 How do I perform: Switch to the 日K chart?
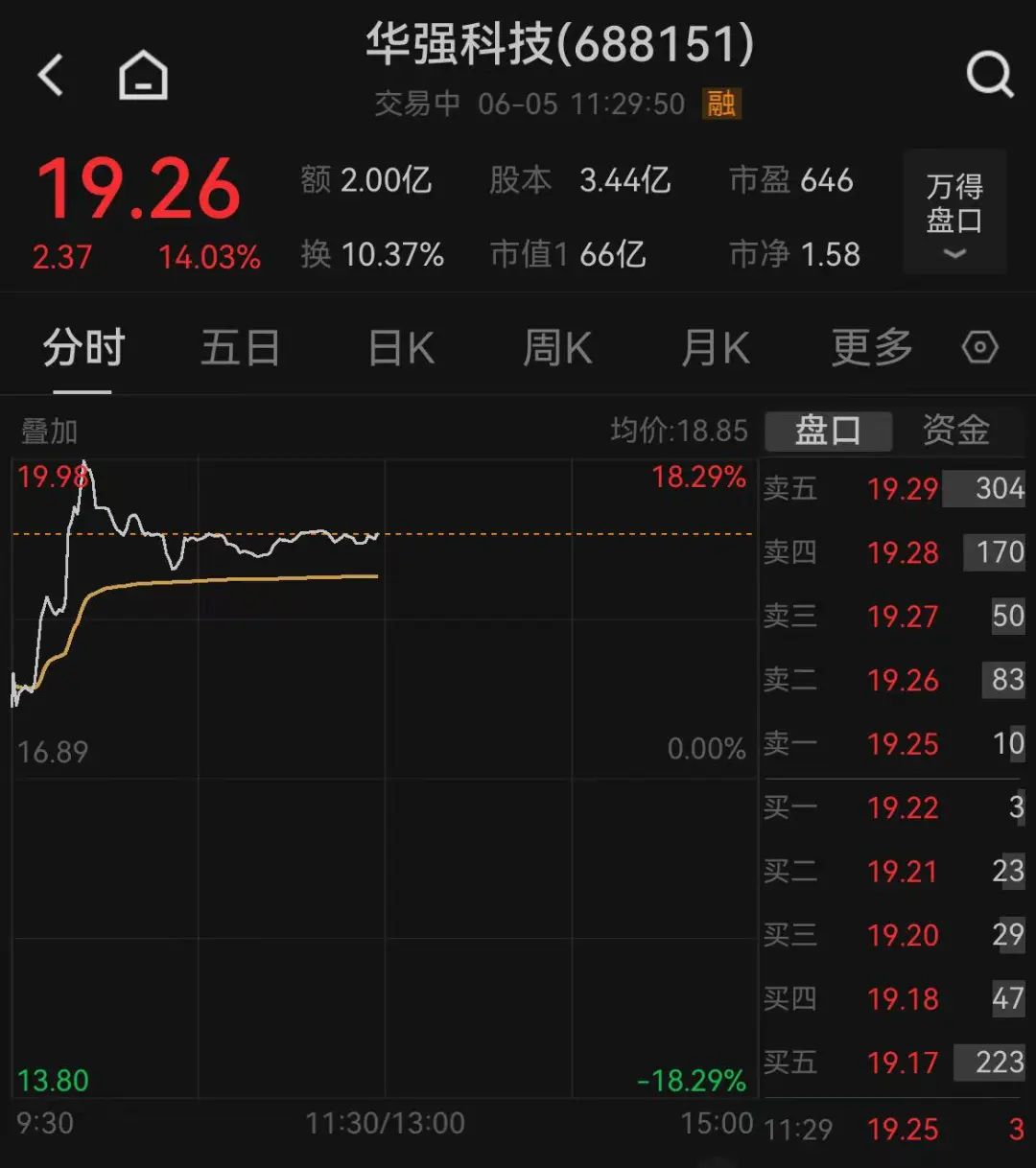(x=401, y=348)
